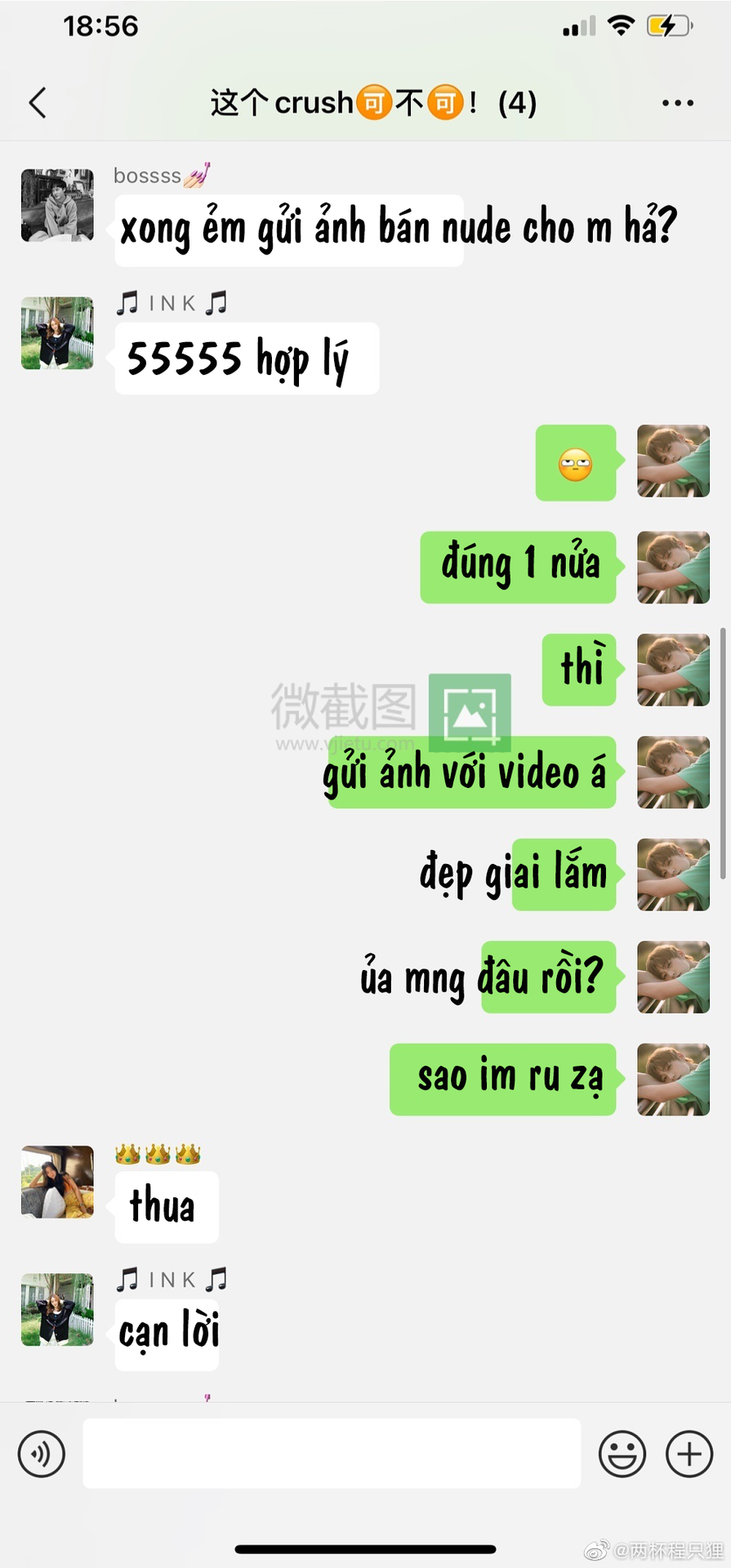Open the plus attachments menu
This screenshot has height=1568, width=731.
689,1454
